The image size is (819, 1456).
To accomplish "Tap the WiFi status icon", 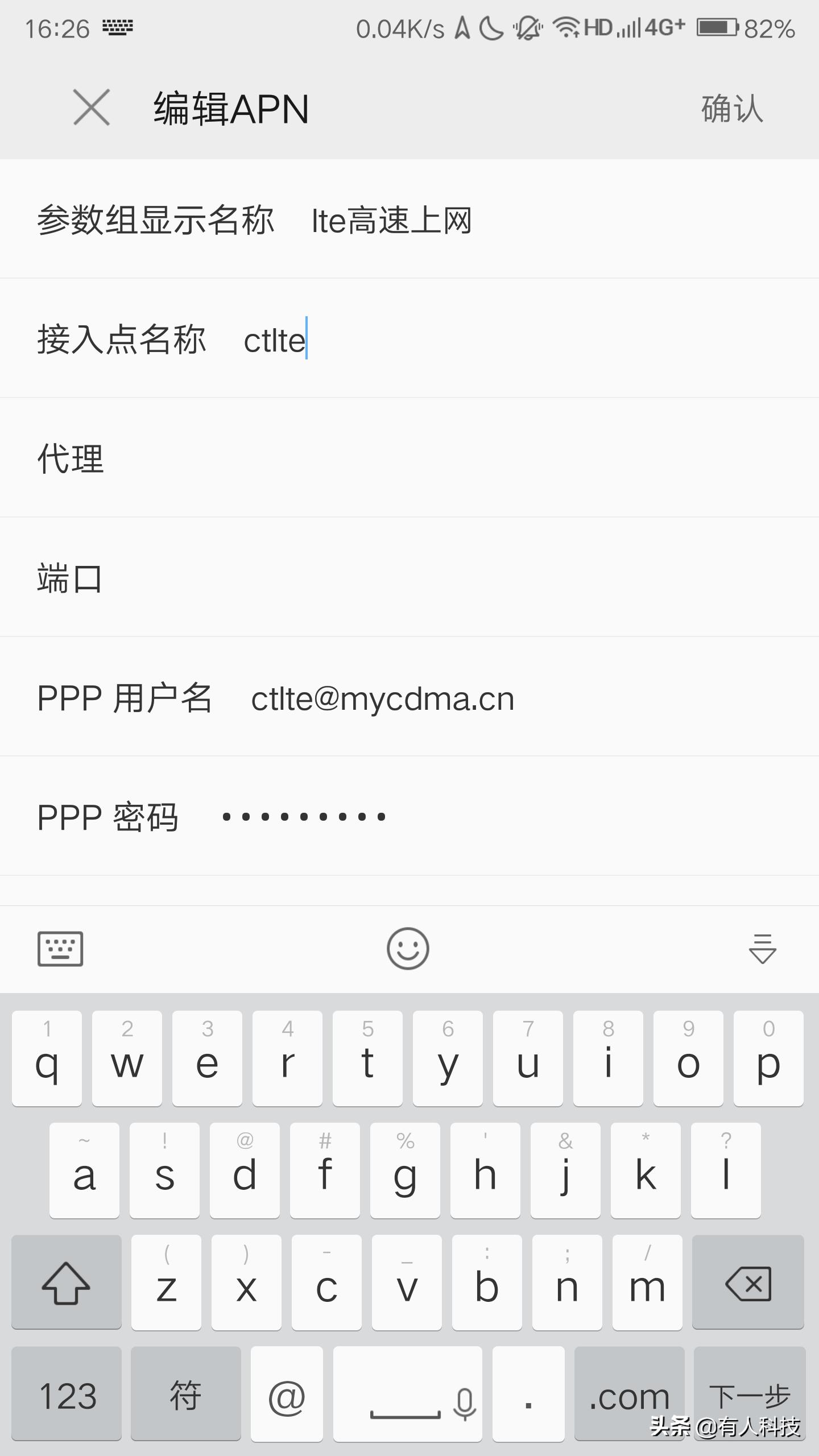I will click(568, 27).
